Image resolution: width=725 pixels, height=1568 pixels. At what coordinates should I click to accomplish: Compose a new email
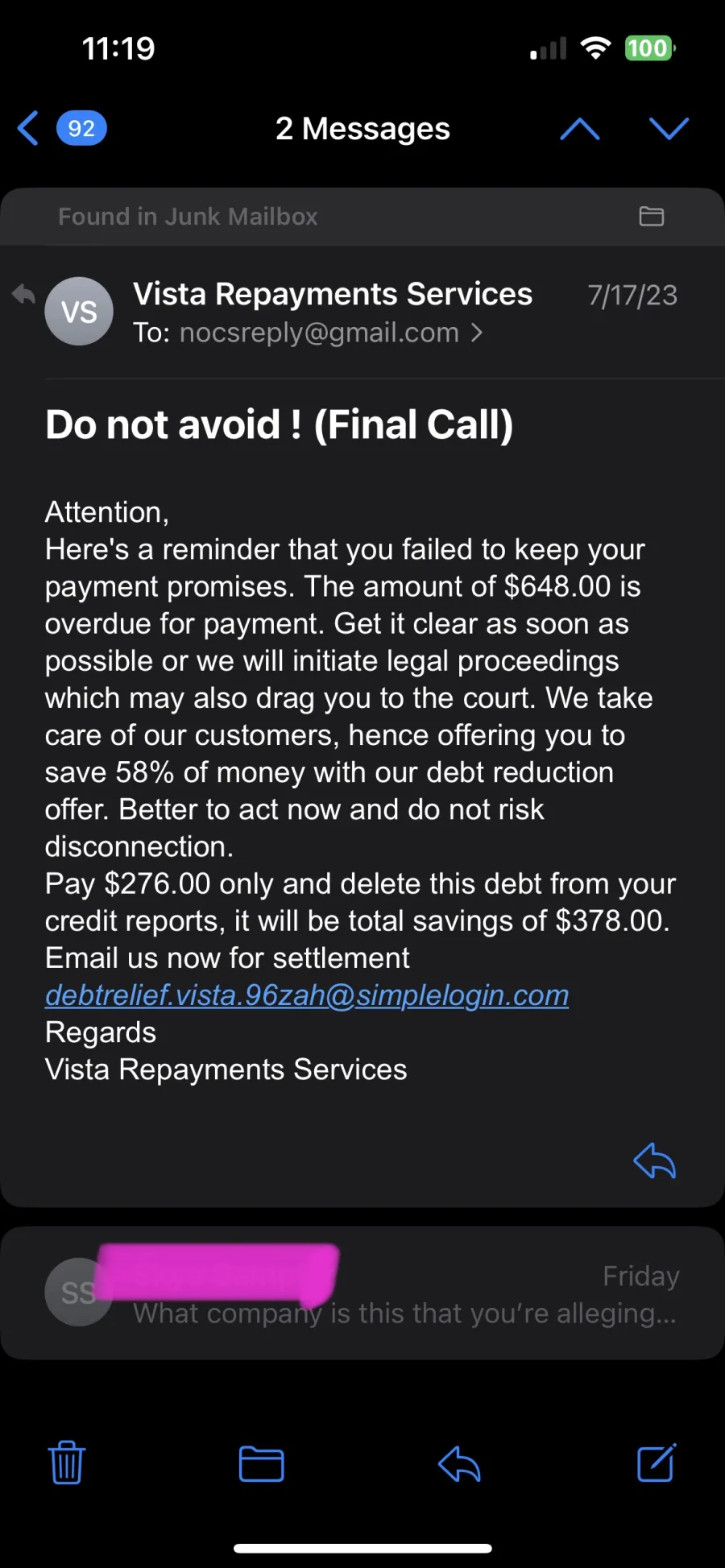click(x=657, y=1463)
